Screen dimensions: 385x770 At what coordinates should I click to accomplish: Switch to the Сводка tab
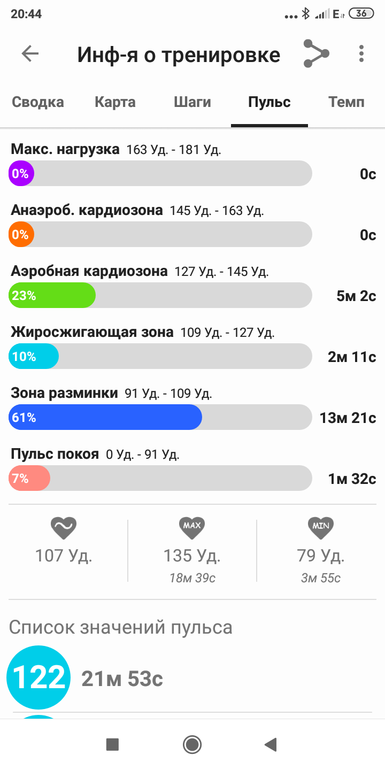pos(38,102)
